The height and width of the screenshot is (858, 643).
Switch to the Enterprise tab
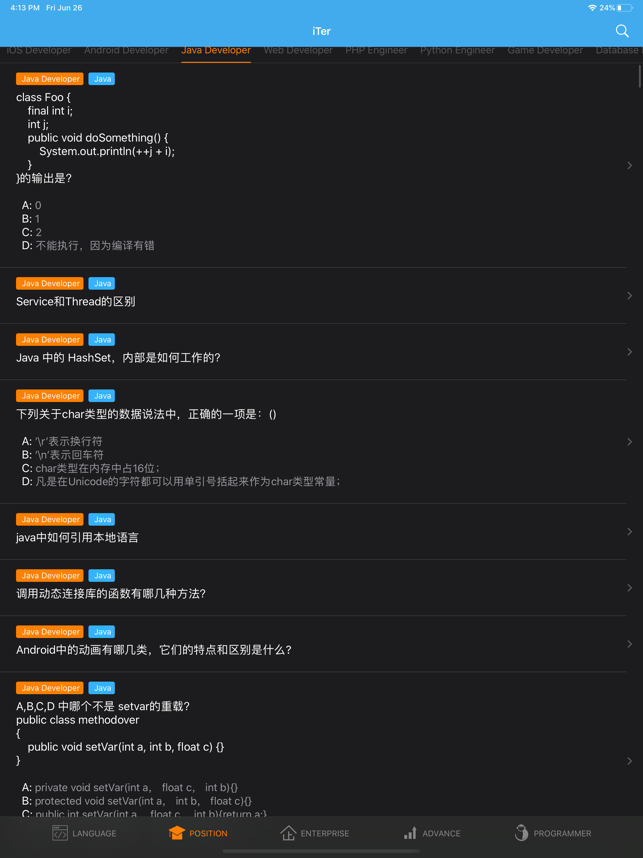click(x=314, y=833)
